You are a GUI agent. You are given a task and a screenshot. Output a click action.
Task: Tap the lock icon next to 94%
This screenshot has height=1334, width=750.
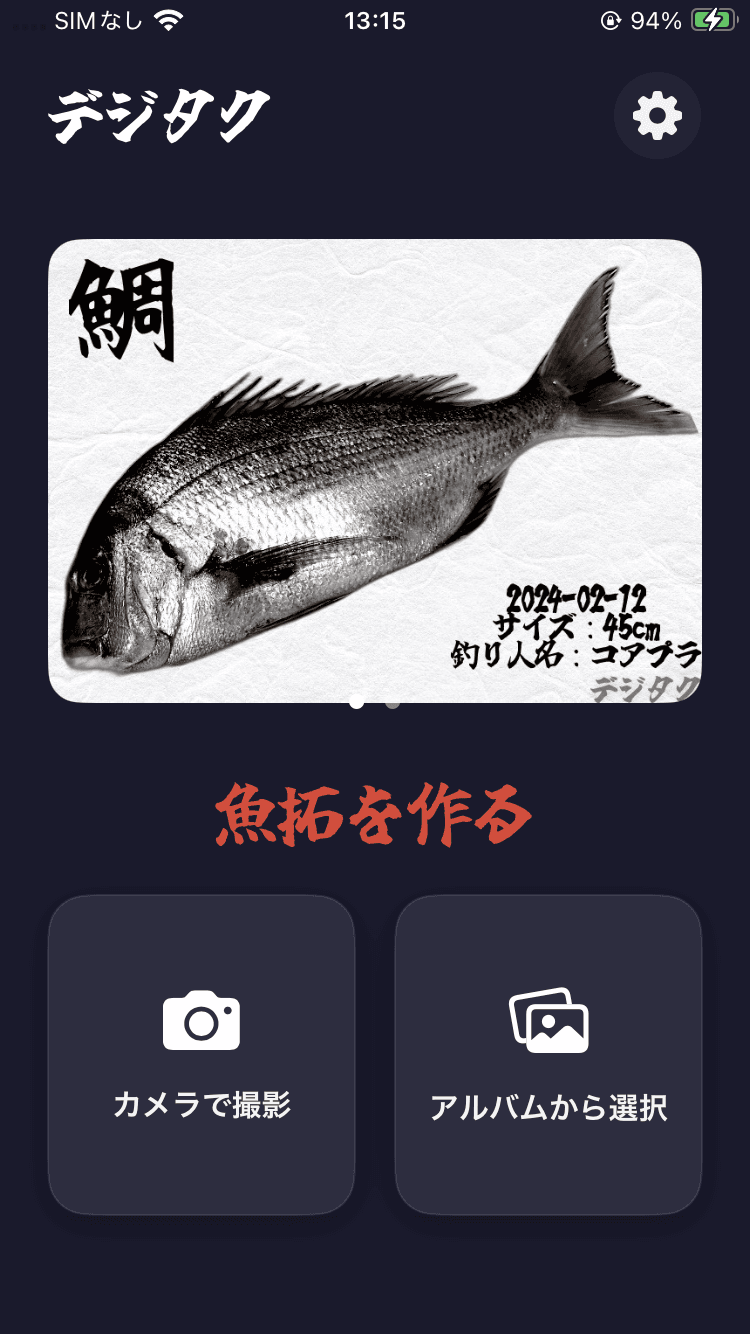click(610, 18)
